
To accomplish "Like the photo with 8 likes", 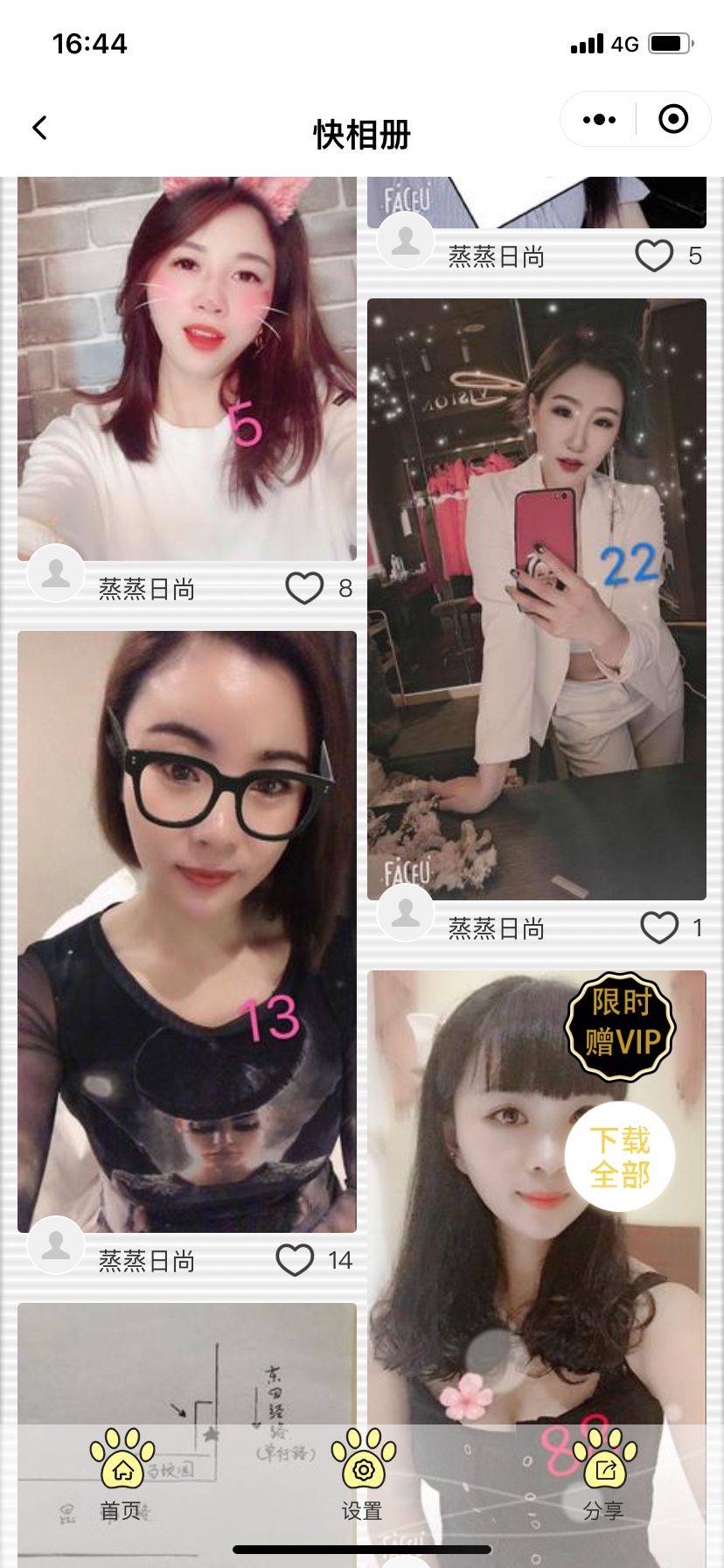I will tap(304, 589).
